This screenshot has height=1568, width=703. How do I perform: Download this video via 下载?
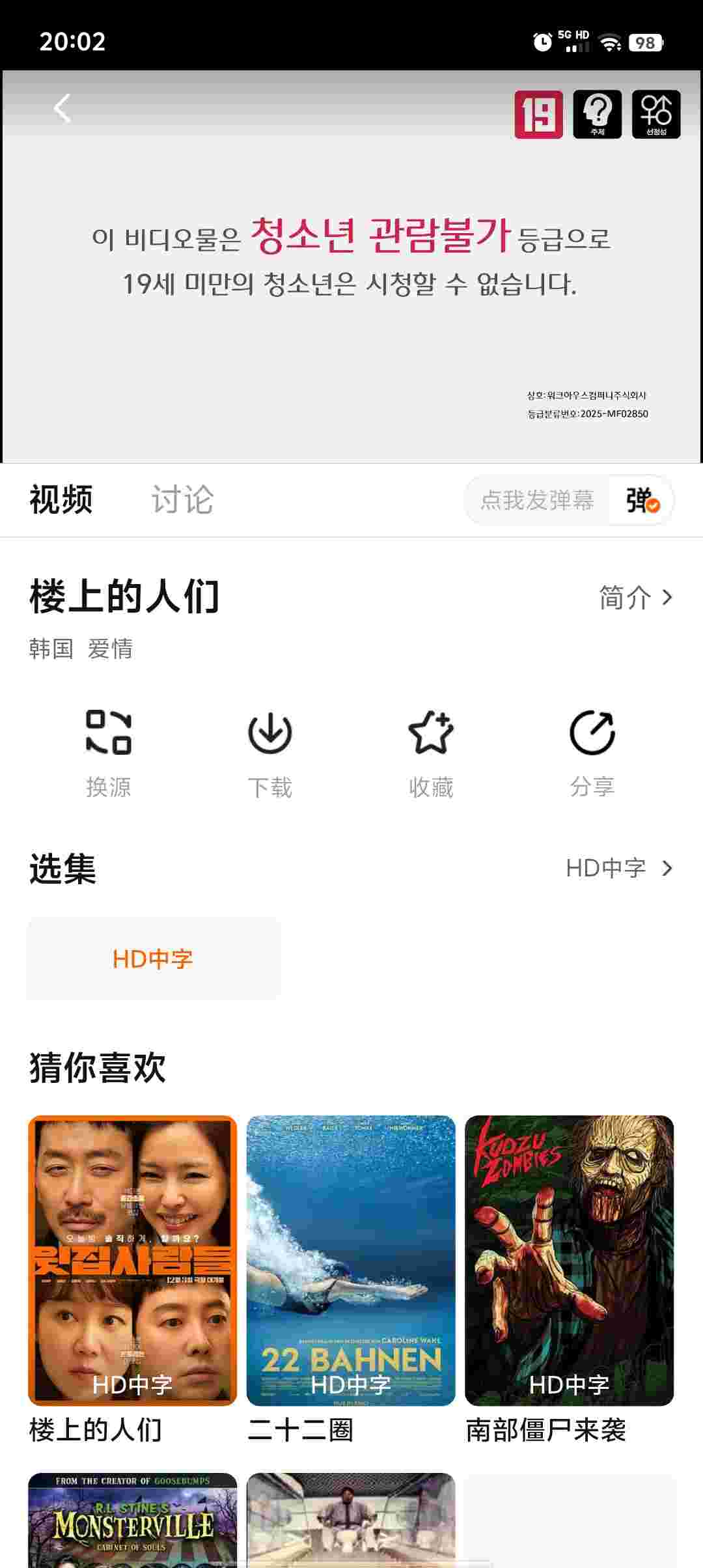(269, 752)
